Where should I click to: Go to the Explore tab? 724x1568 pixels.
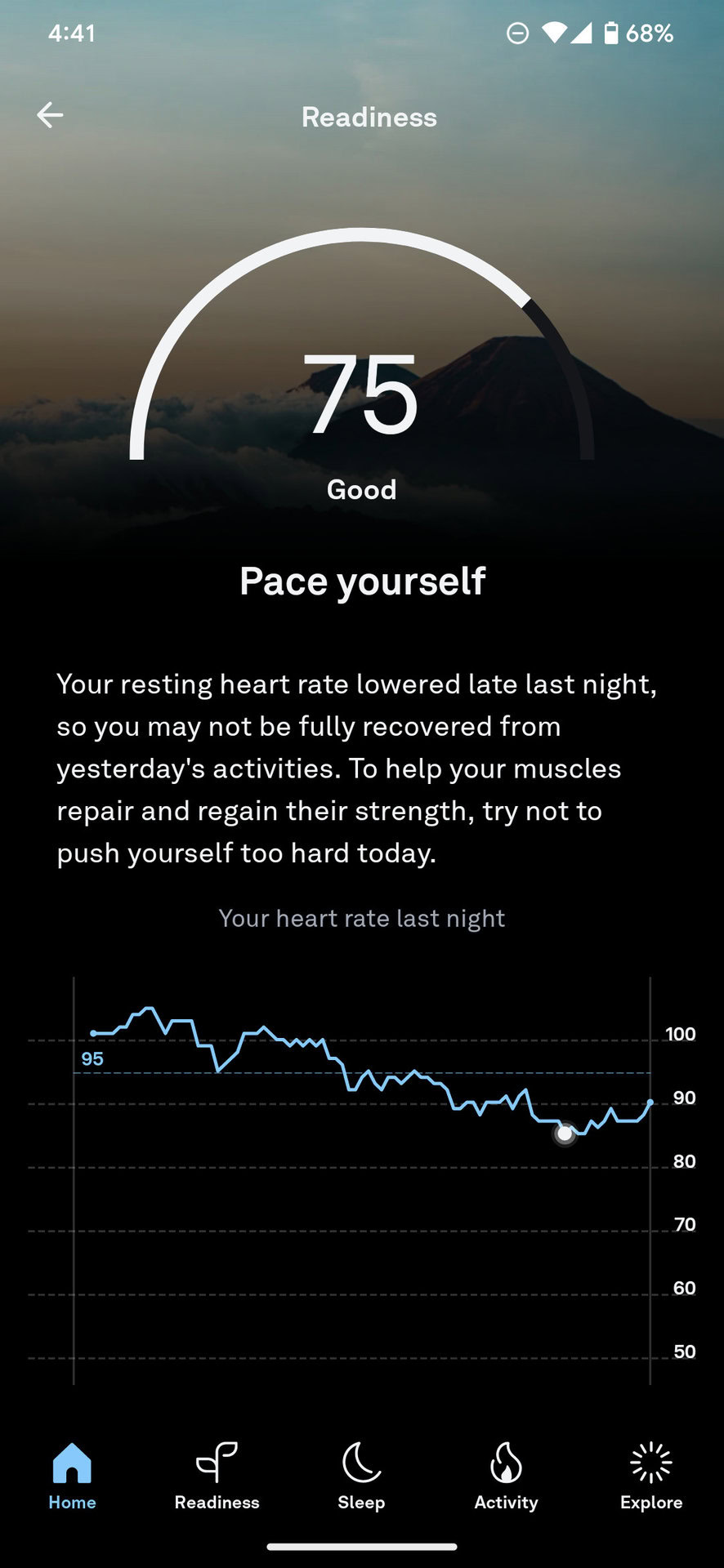click(x=650, y=1475)
